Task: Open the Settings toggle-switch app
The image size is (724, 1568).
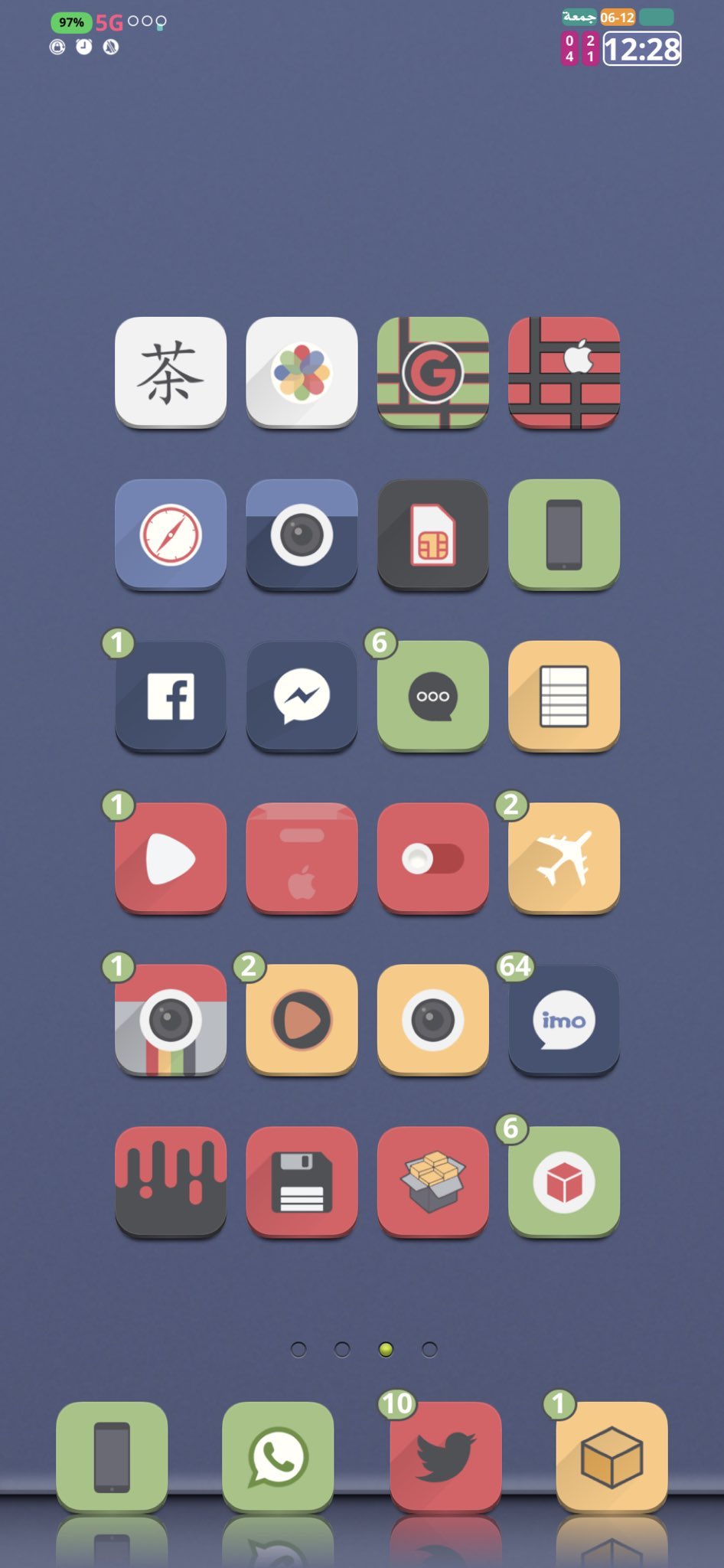Action: [432, 857]
